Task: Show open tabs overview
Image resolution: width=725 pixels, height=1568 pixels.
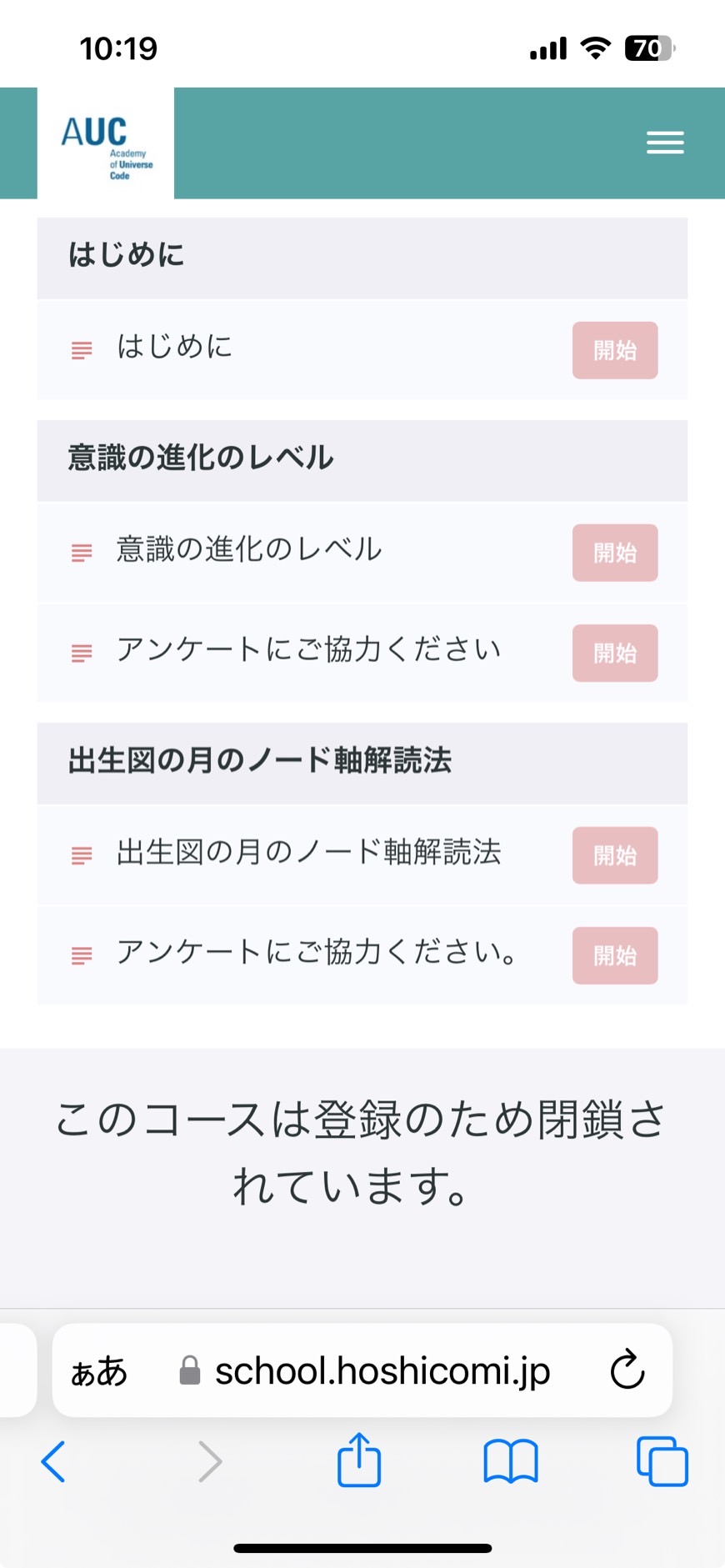Action: [x=662, y=1461]
